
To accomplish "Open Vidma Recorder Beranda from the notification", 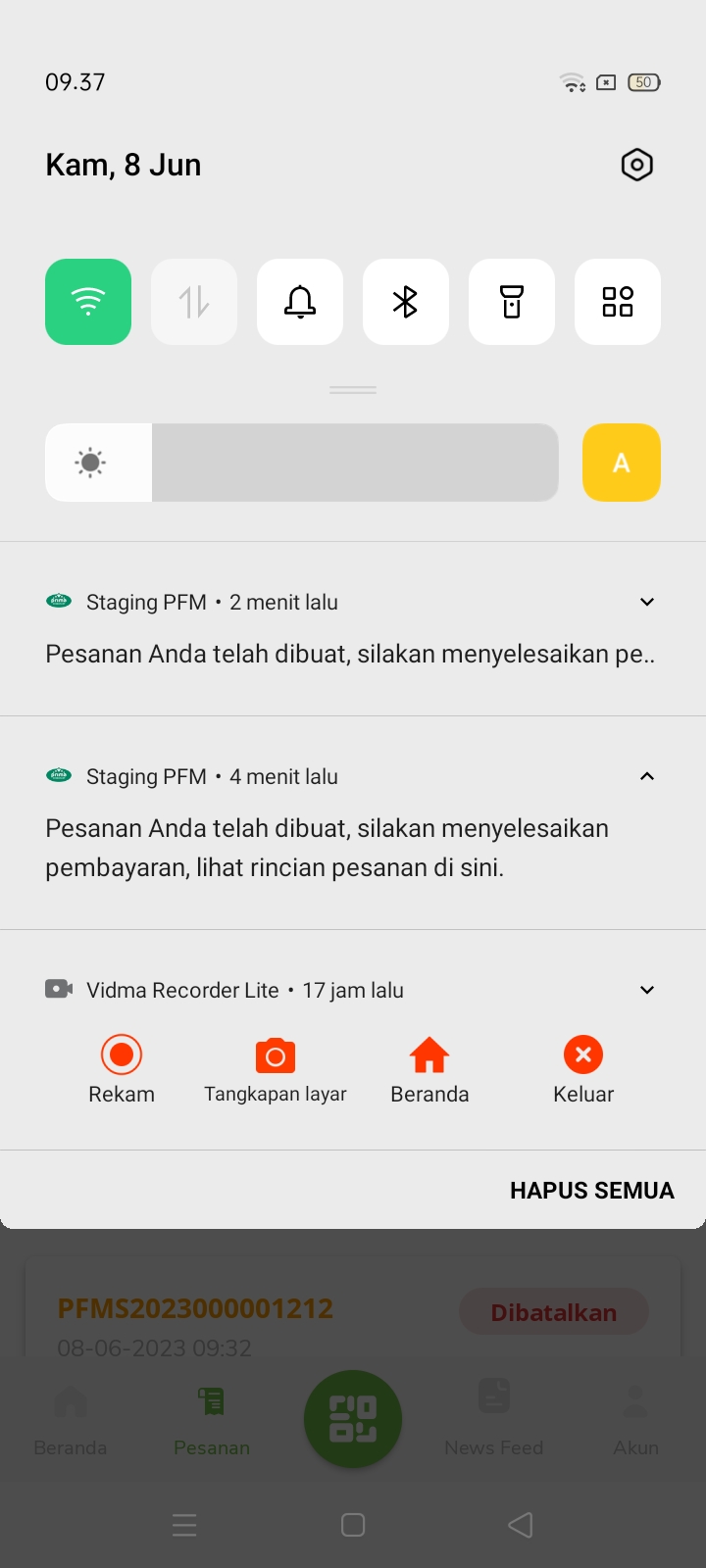I will point(429,1055).
